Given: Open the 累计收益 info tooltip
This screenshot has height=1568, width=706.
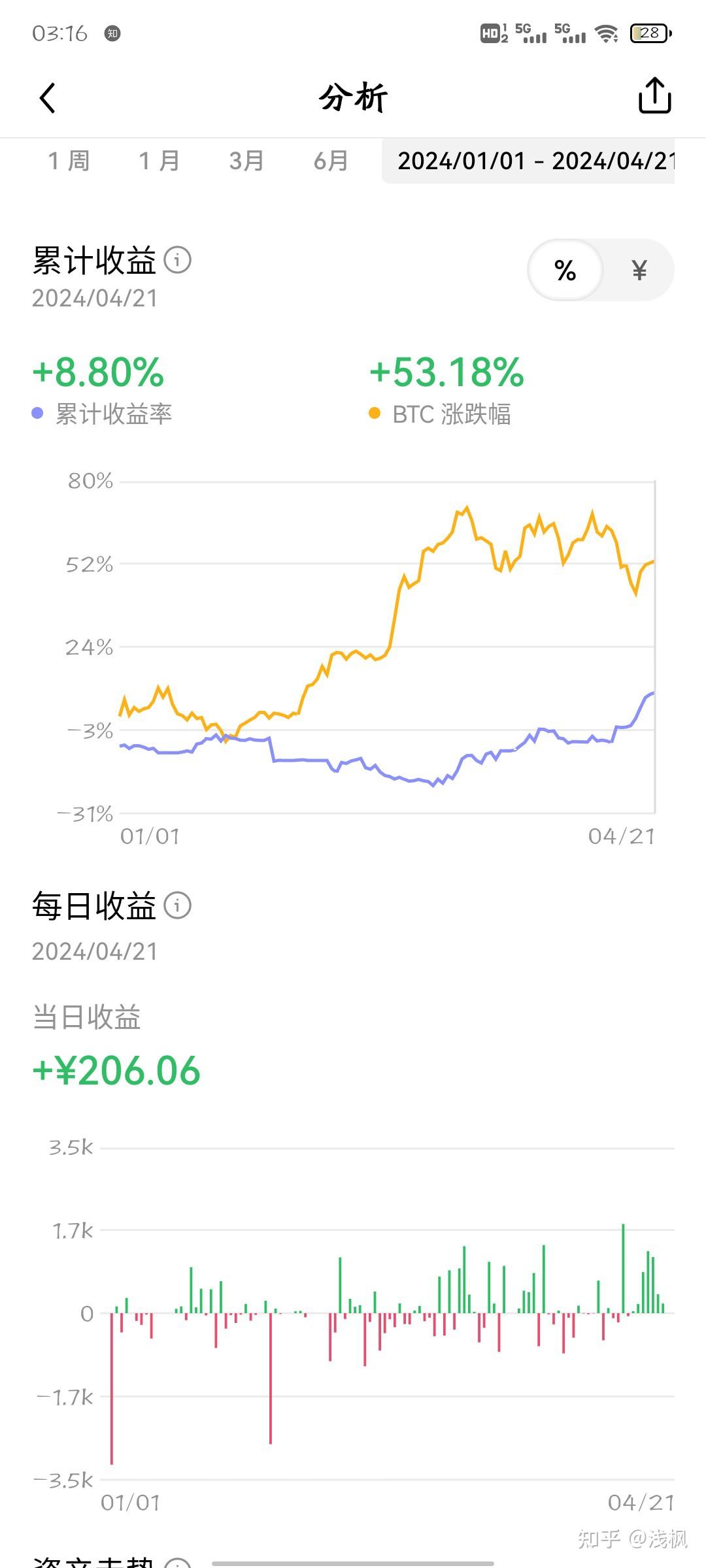Looking at the screenshot, I should (176, 260).
